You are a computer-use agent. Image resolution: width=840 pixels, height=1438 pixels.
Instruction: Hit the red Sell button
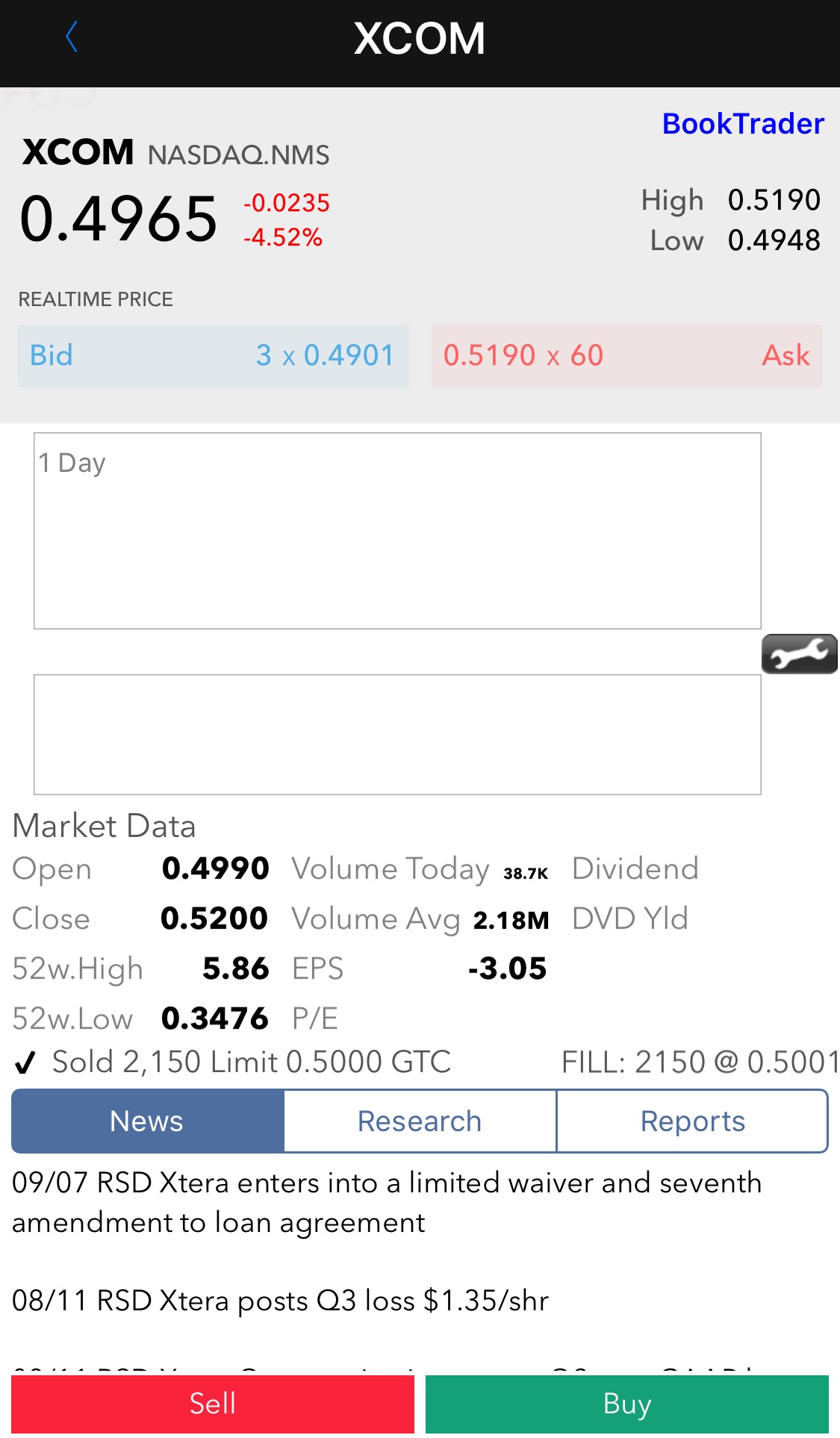[213, 1404]
